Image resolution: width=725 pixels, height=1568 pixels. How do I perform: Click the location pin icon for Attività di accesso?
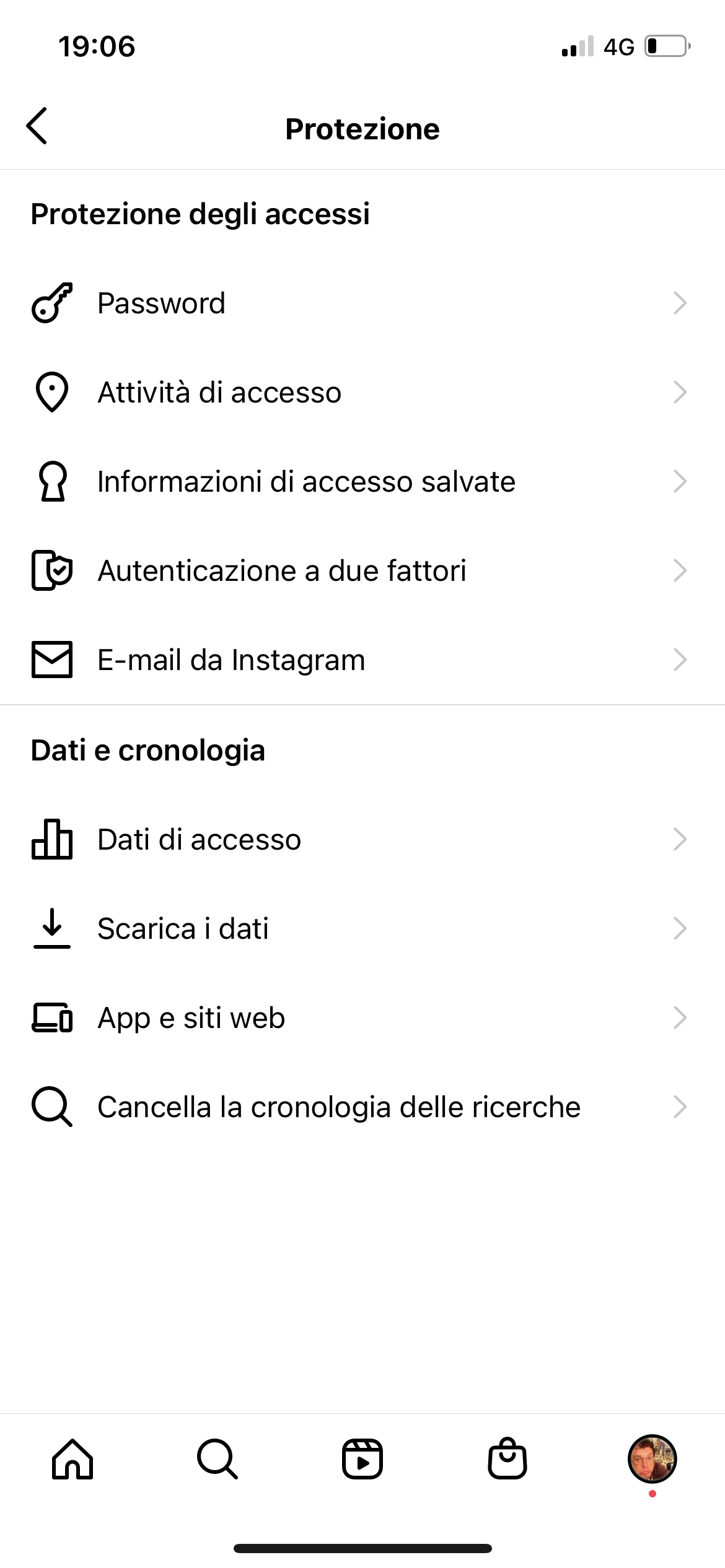pos(53,391)
